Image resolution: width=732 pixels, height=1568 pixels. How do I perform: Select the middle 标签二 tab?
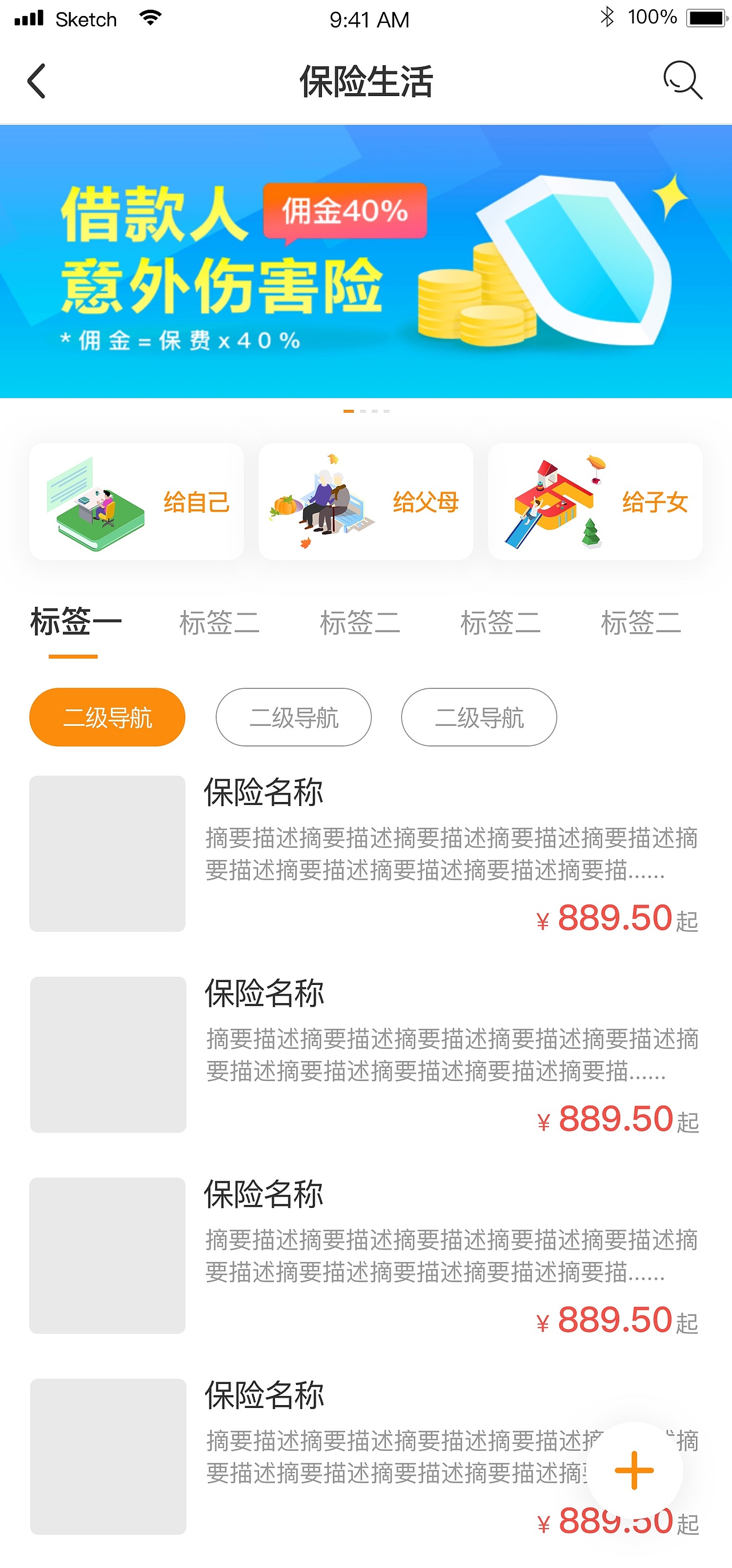pyautogui.click(x=360, y=622)
